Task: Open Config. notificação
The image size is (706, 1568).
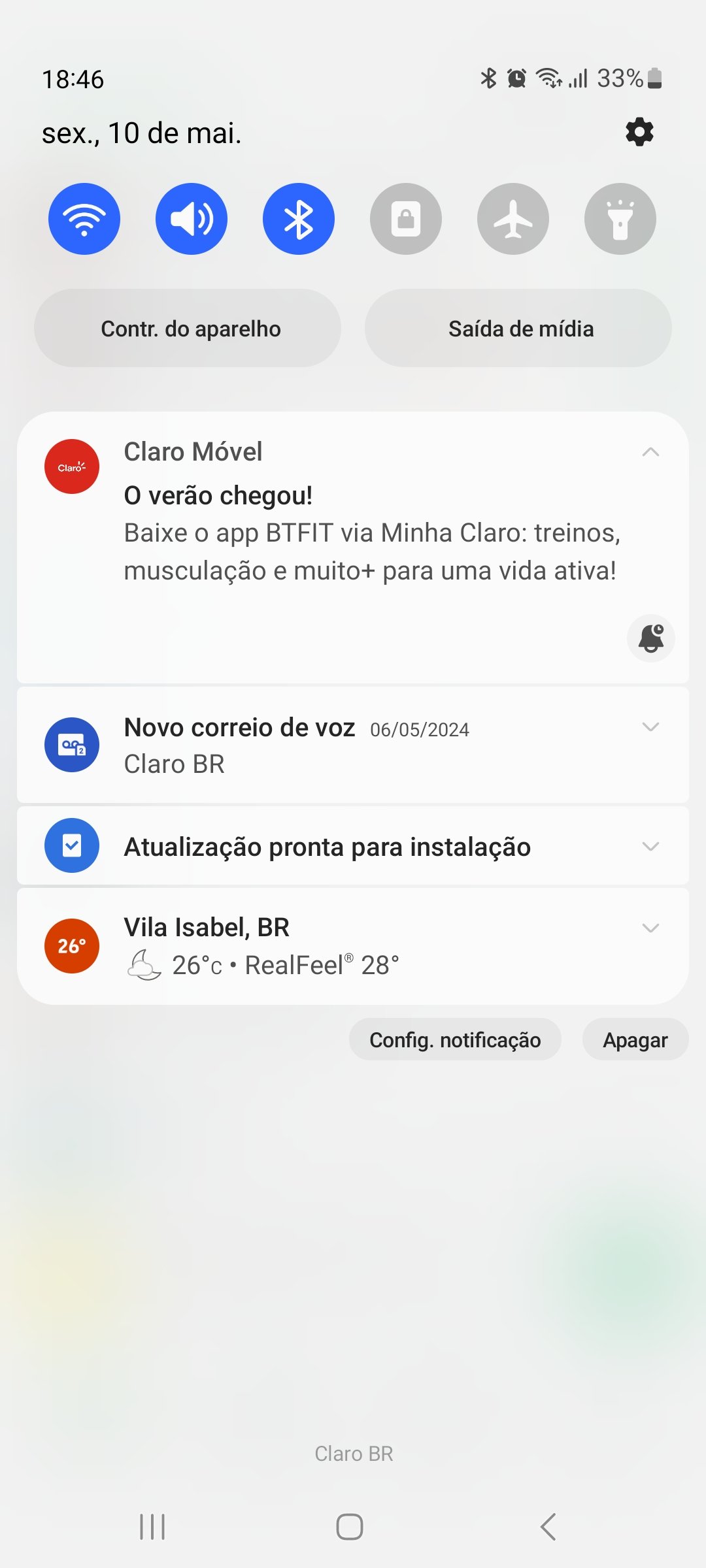Action: pos(455,1039)
